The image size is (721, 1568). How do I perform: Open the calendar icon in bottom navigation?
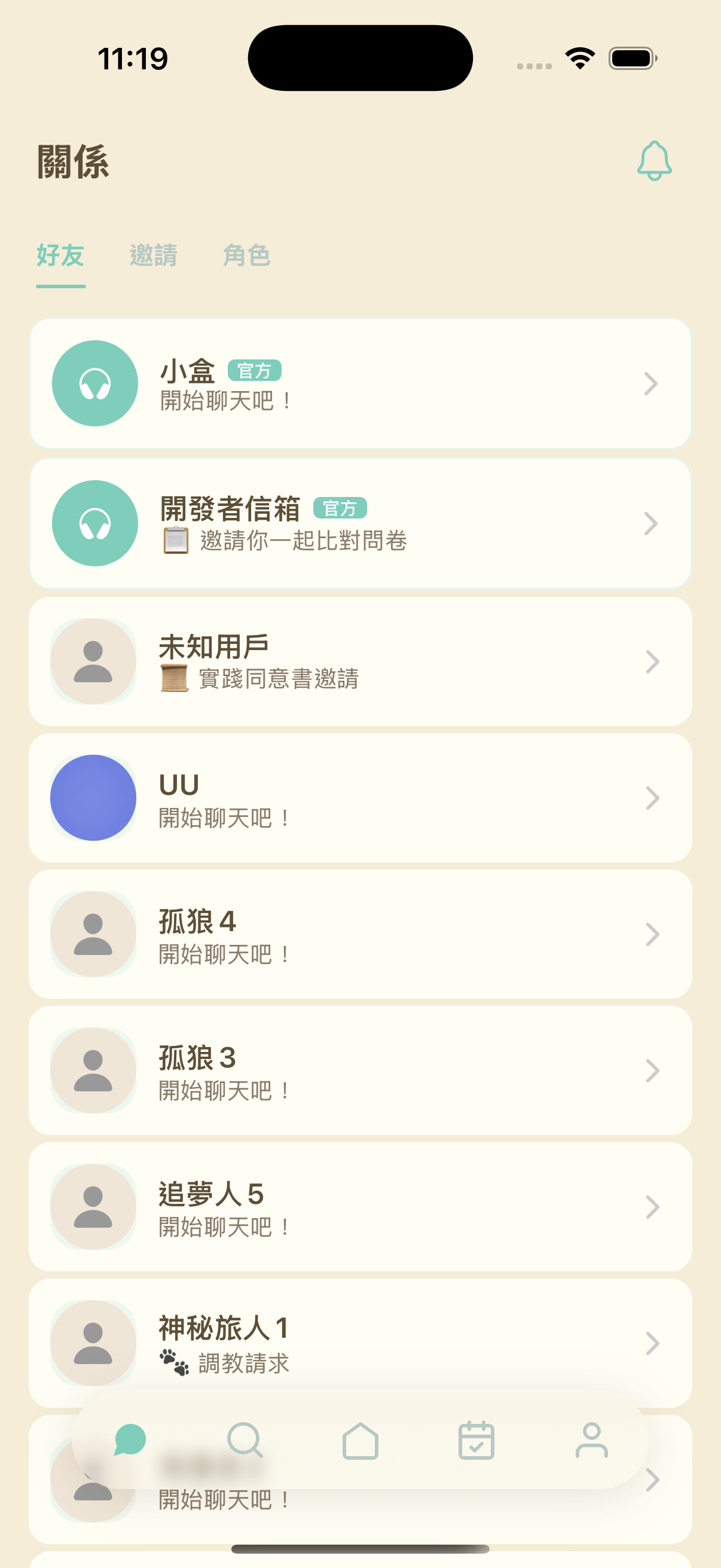tap(476, 1441)
